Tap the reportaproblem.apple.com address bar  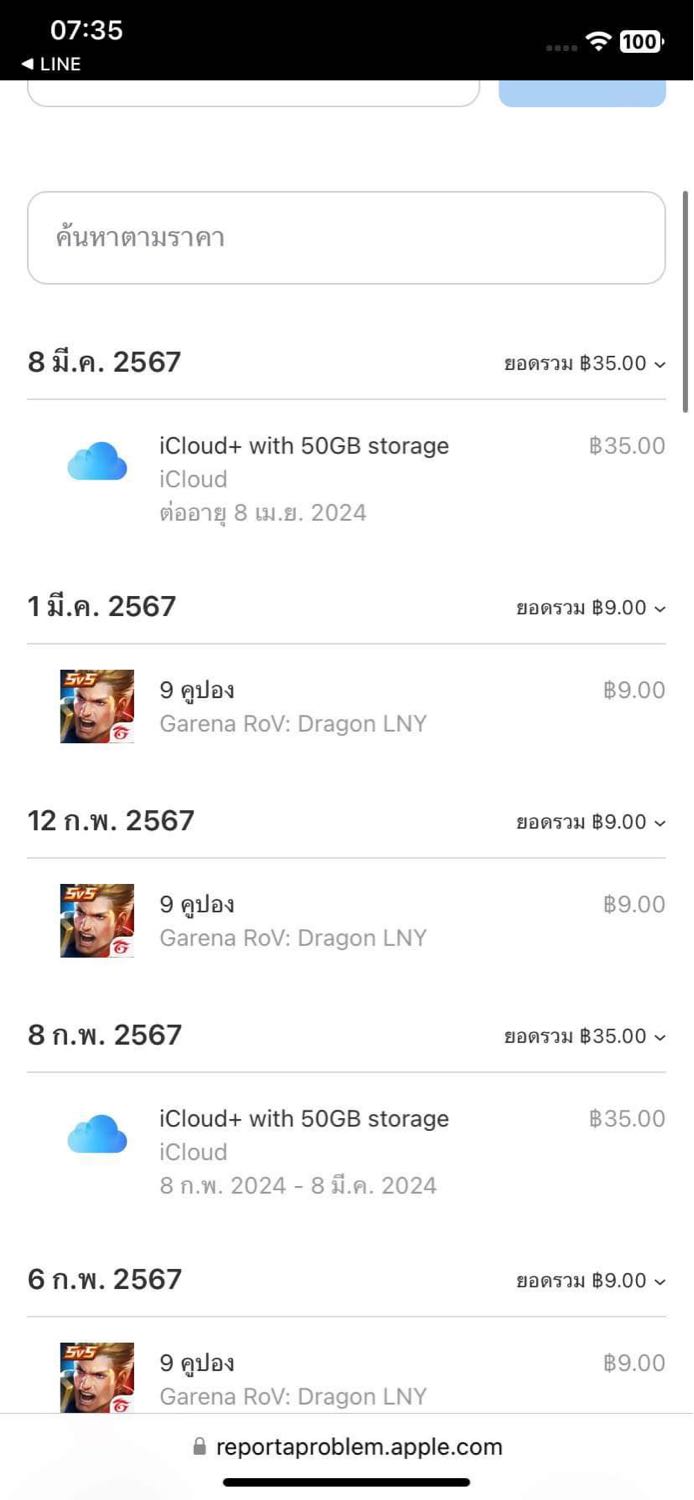347,1447
